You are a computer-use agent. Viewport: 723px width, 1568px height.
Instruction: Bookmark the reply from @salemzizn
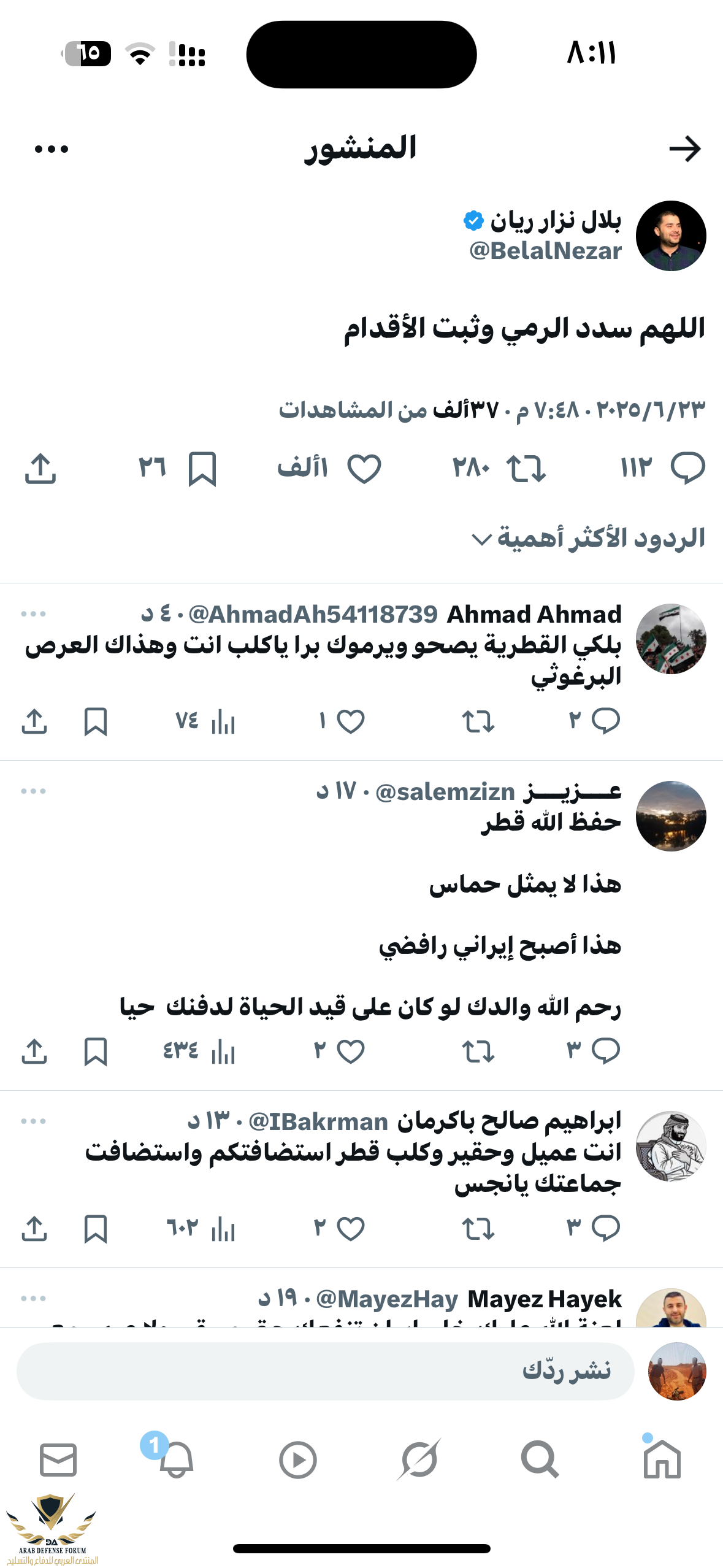coord(96,1051)
